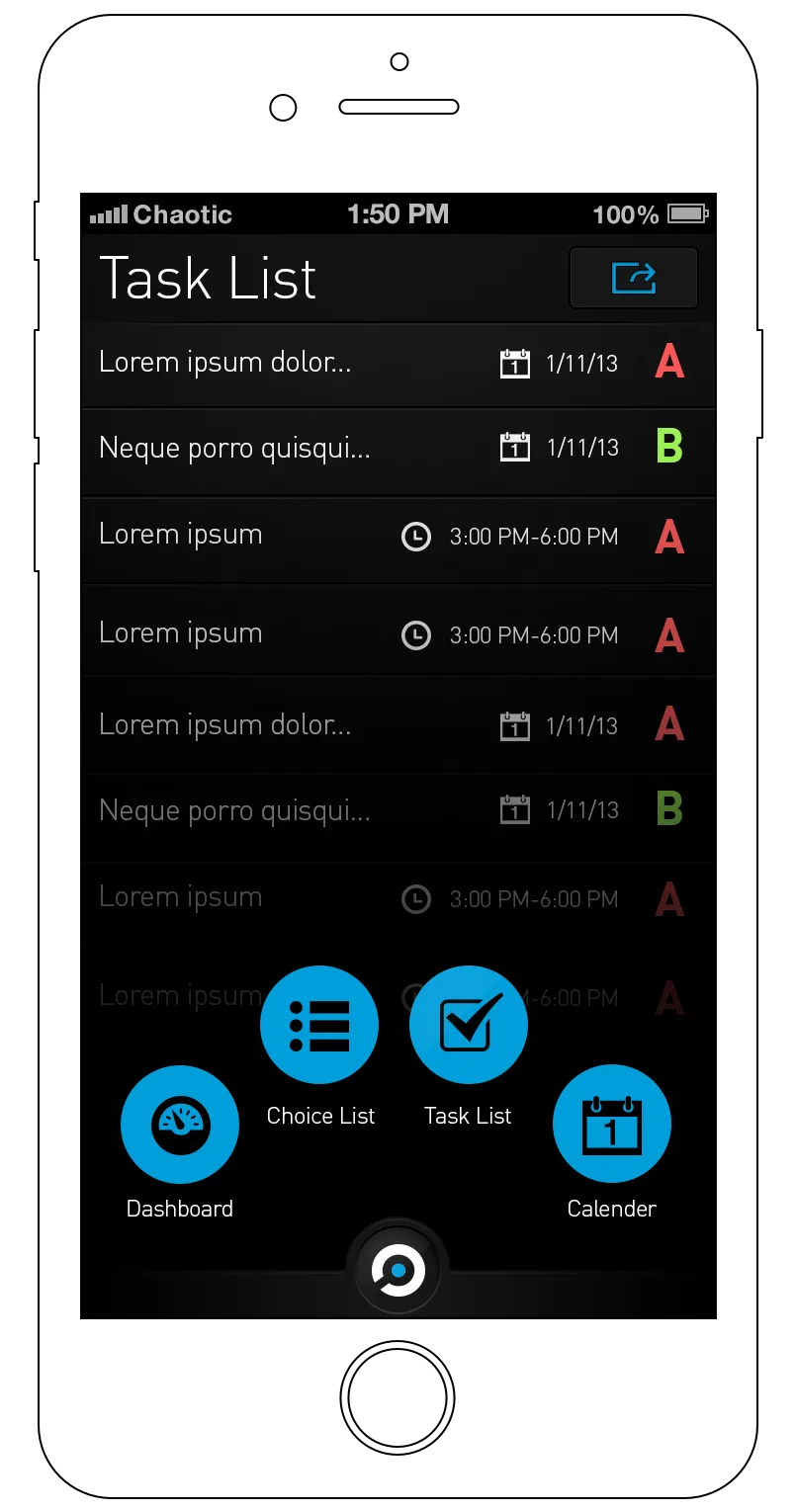This screenshot has height=1512, width=796.
Task: Select the Task List checkmark circle
Action: [x=469, y=1025]
